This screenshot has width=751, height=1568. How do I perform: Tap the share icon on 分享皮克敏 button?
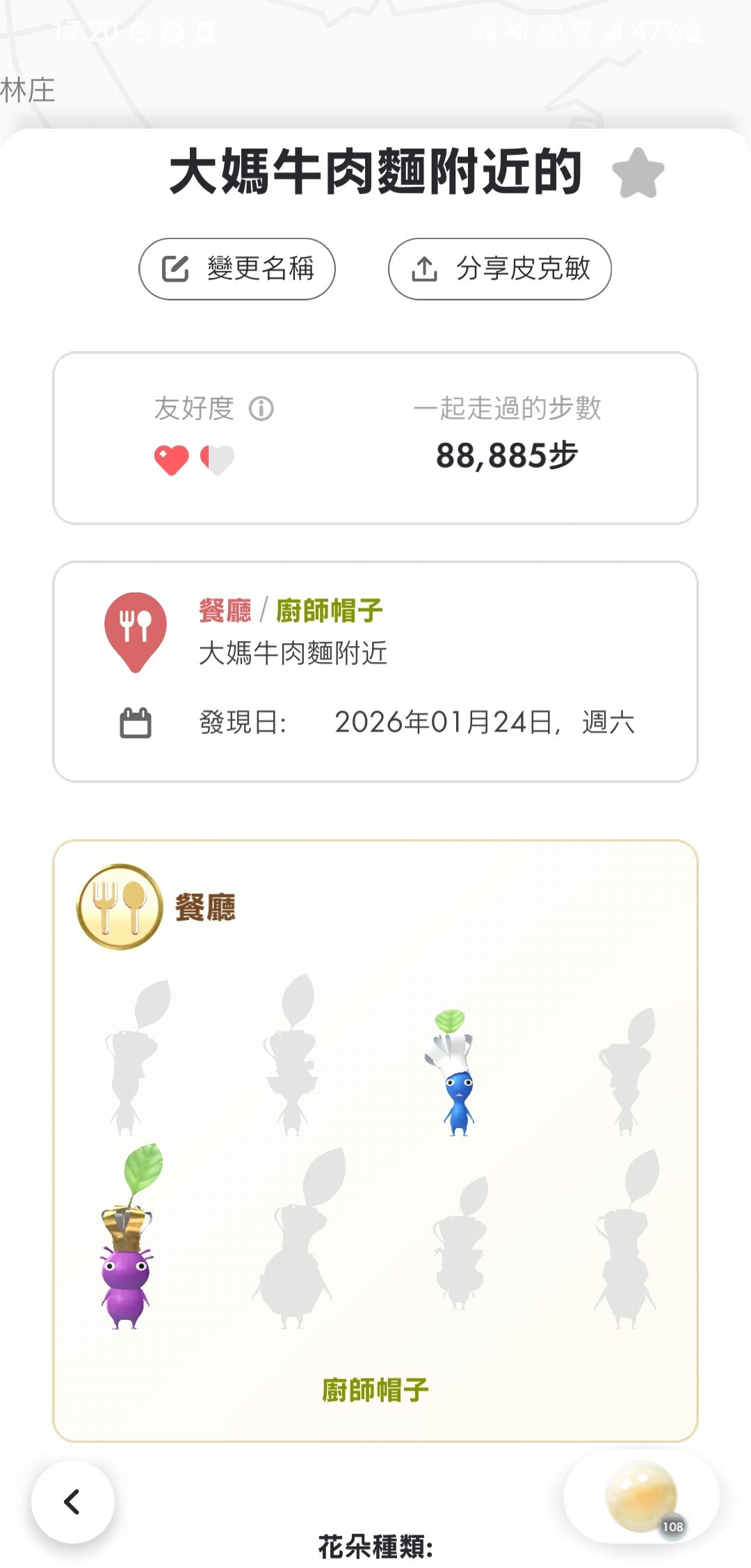[x=425, y=268]
